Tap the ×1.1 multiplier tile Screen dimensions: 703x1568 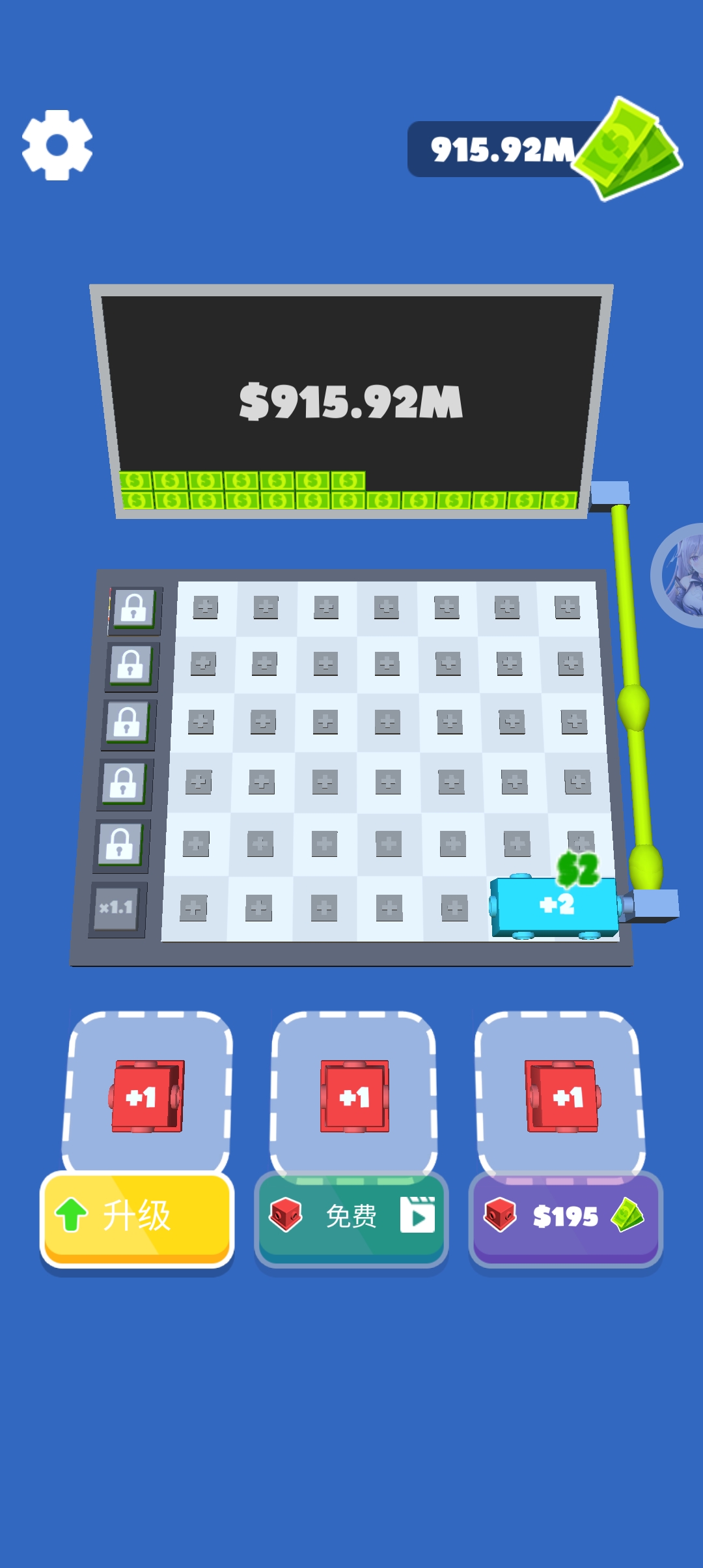coord(117,908)
